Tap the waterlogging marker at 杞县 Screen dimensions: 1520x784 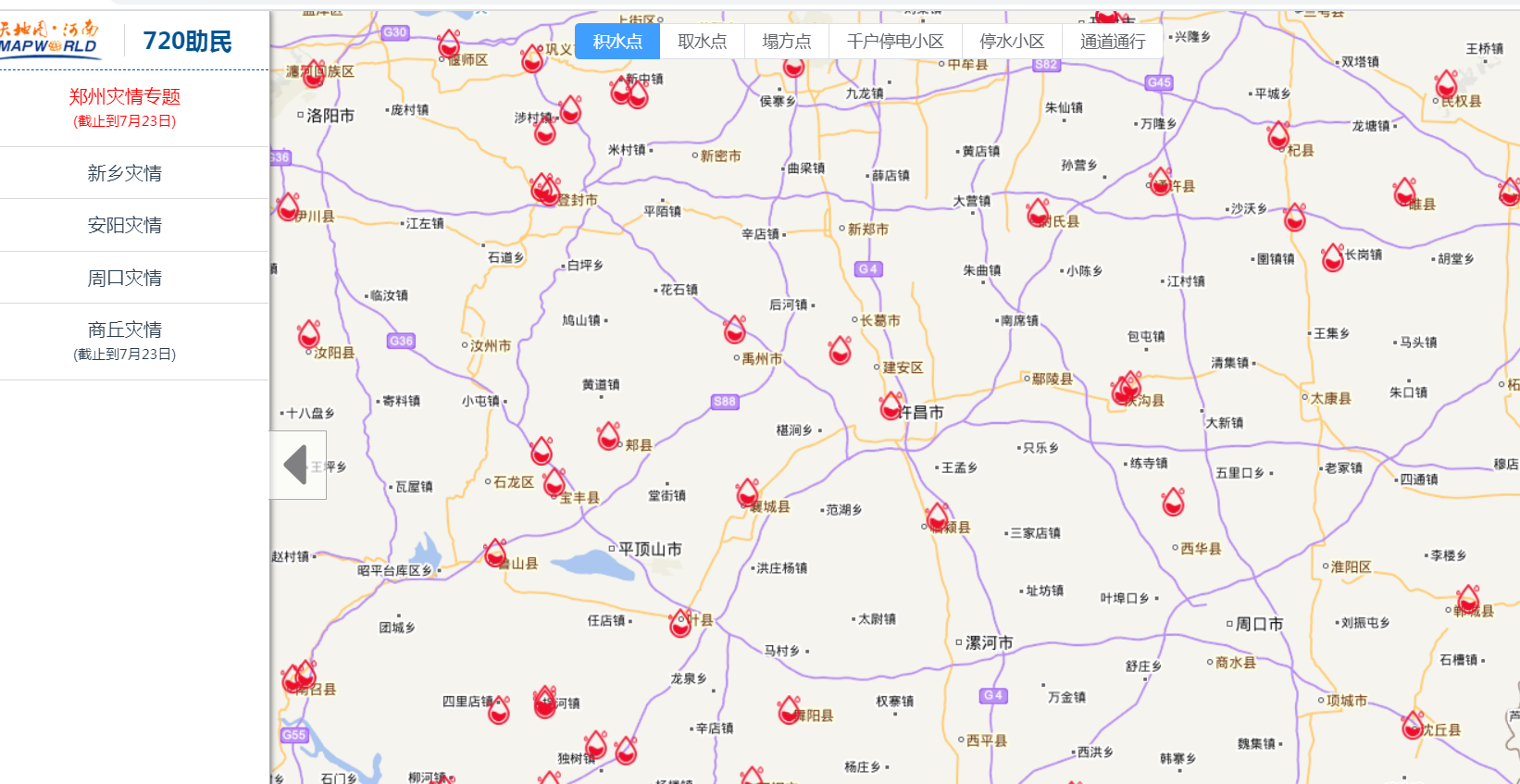click(1278, 136)
